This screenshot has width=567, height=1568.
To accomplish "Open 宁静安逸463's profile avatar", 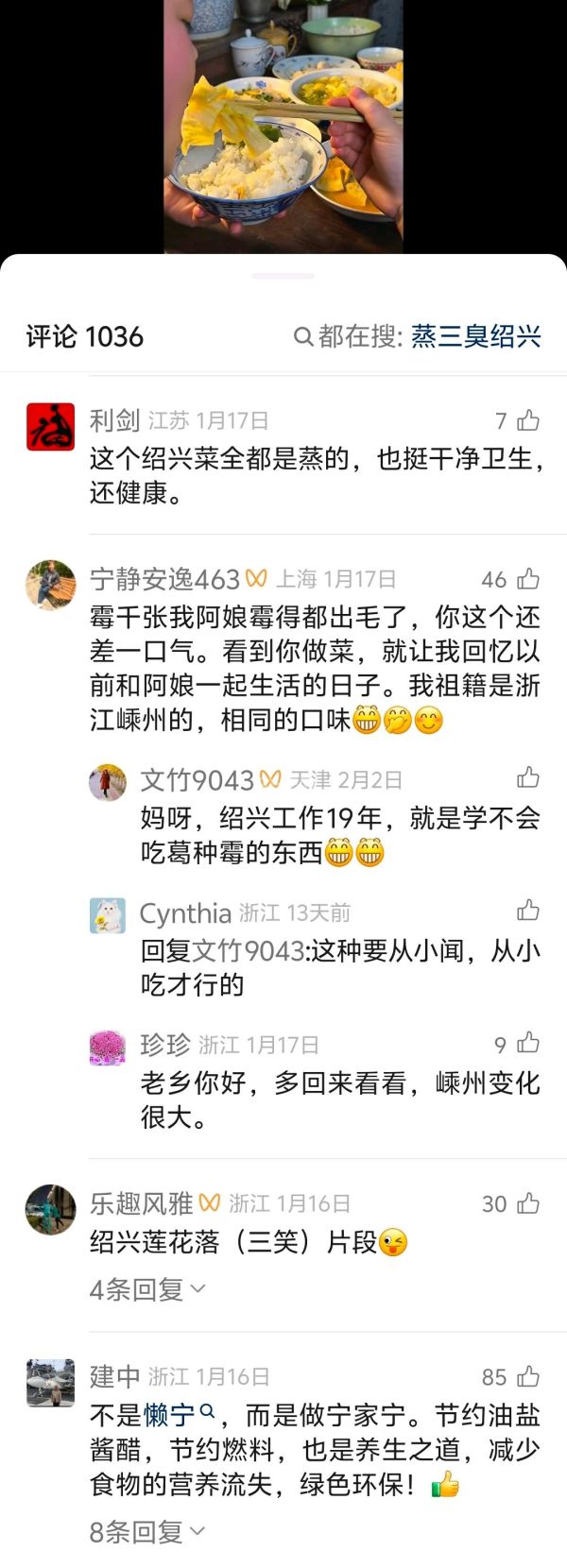I will (50, 585).
